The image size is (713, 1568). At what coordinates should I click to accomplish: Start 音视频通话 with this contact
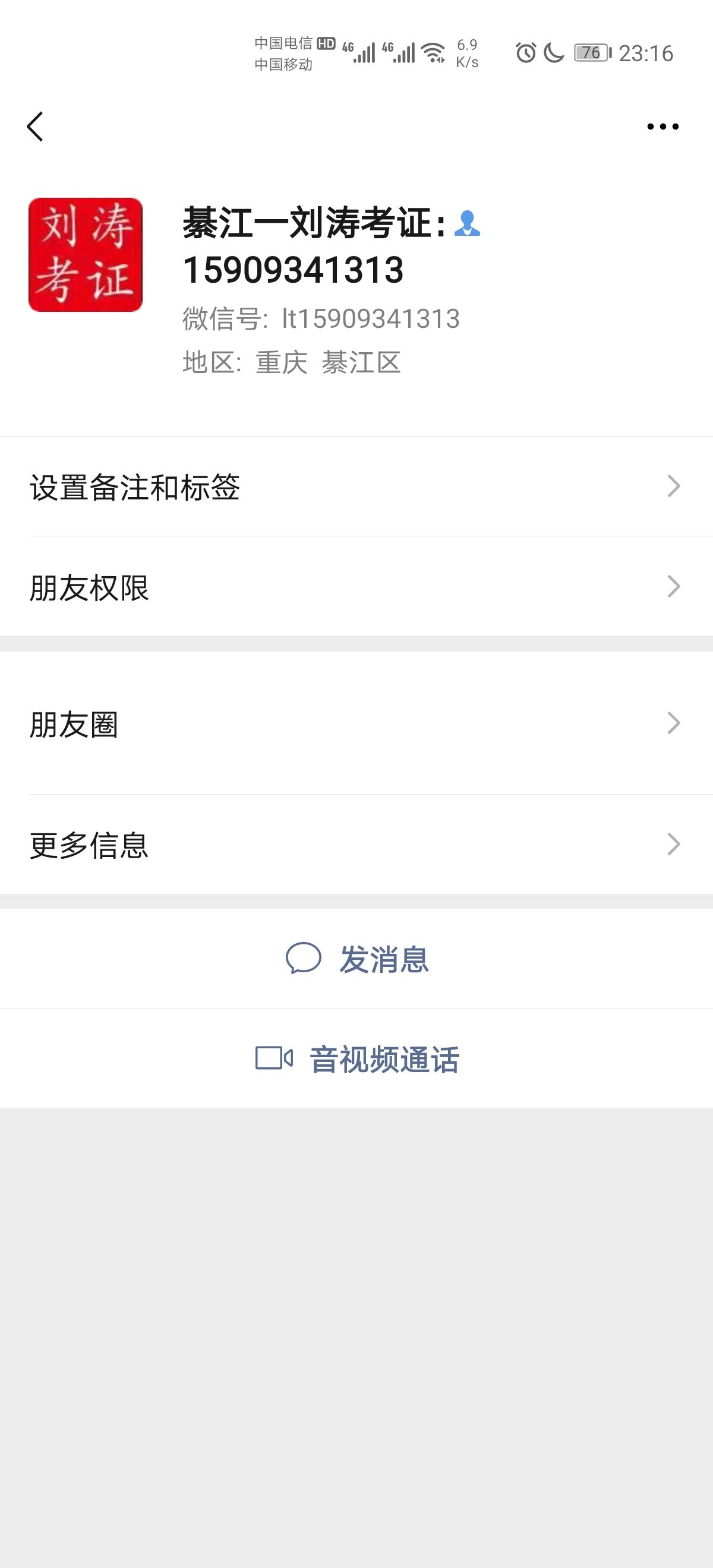358,1058
